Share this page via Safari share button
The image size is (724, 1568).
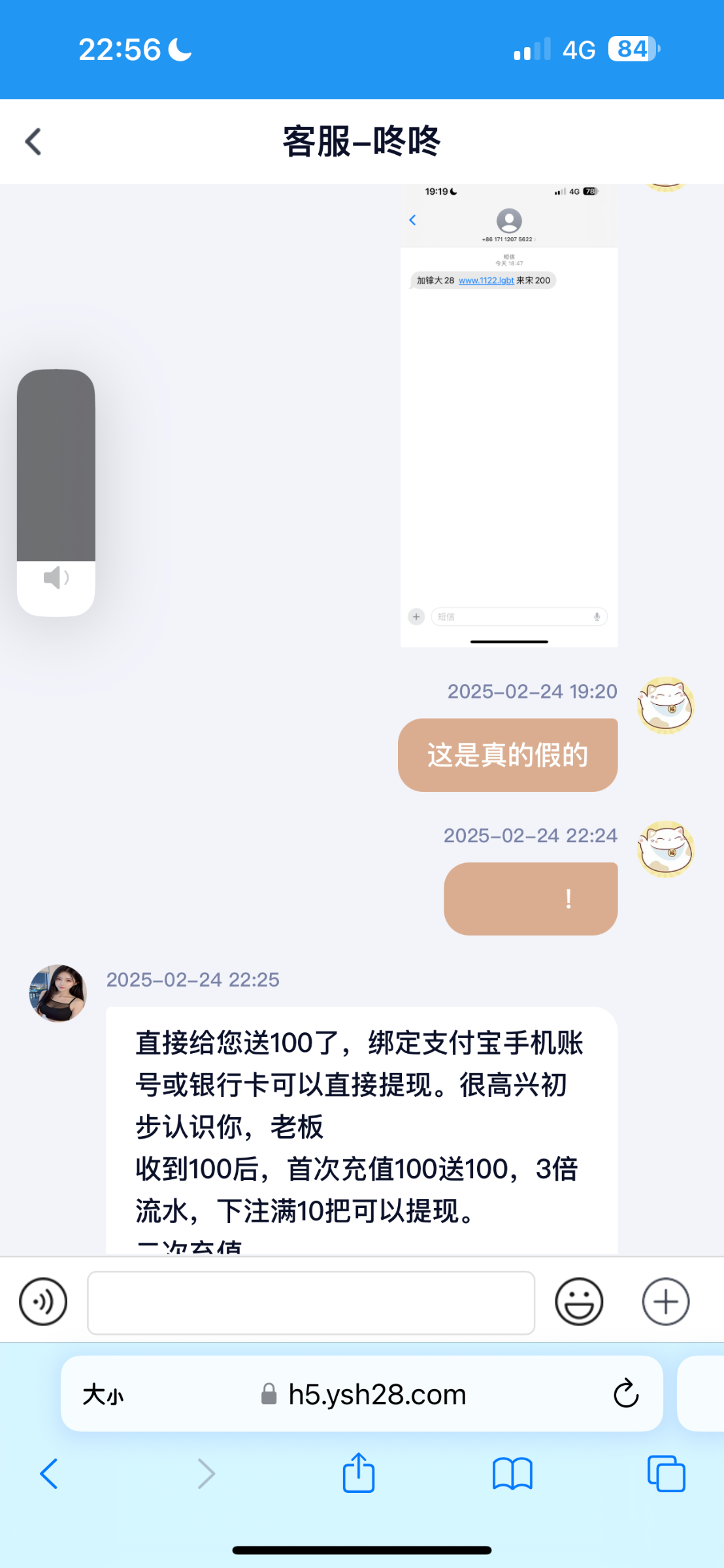click(359, 1473)
